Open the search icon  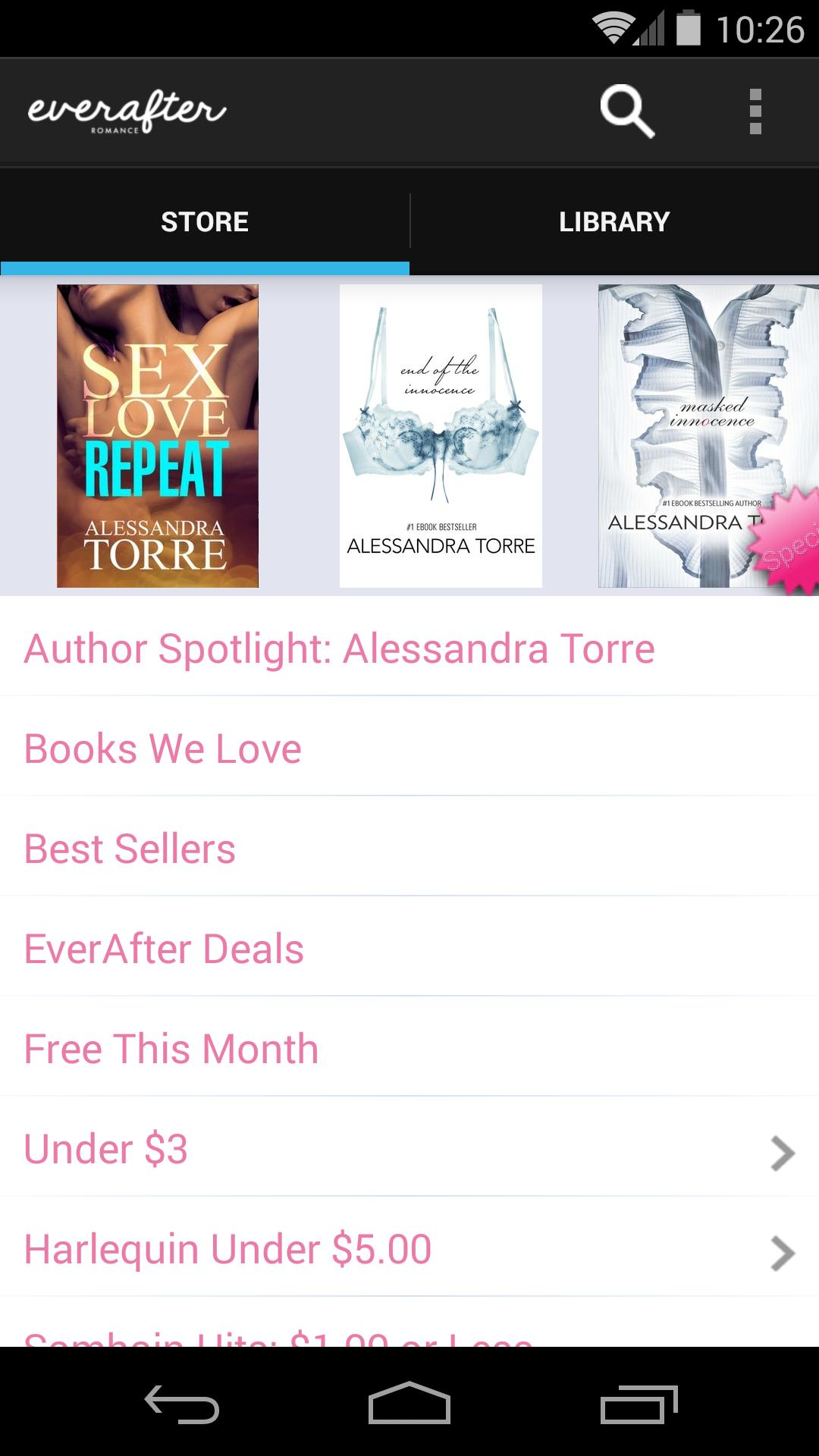(x=627, y=111)
